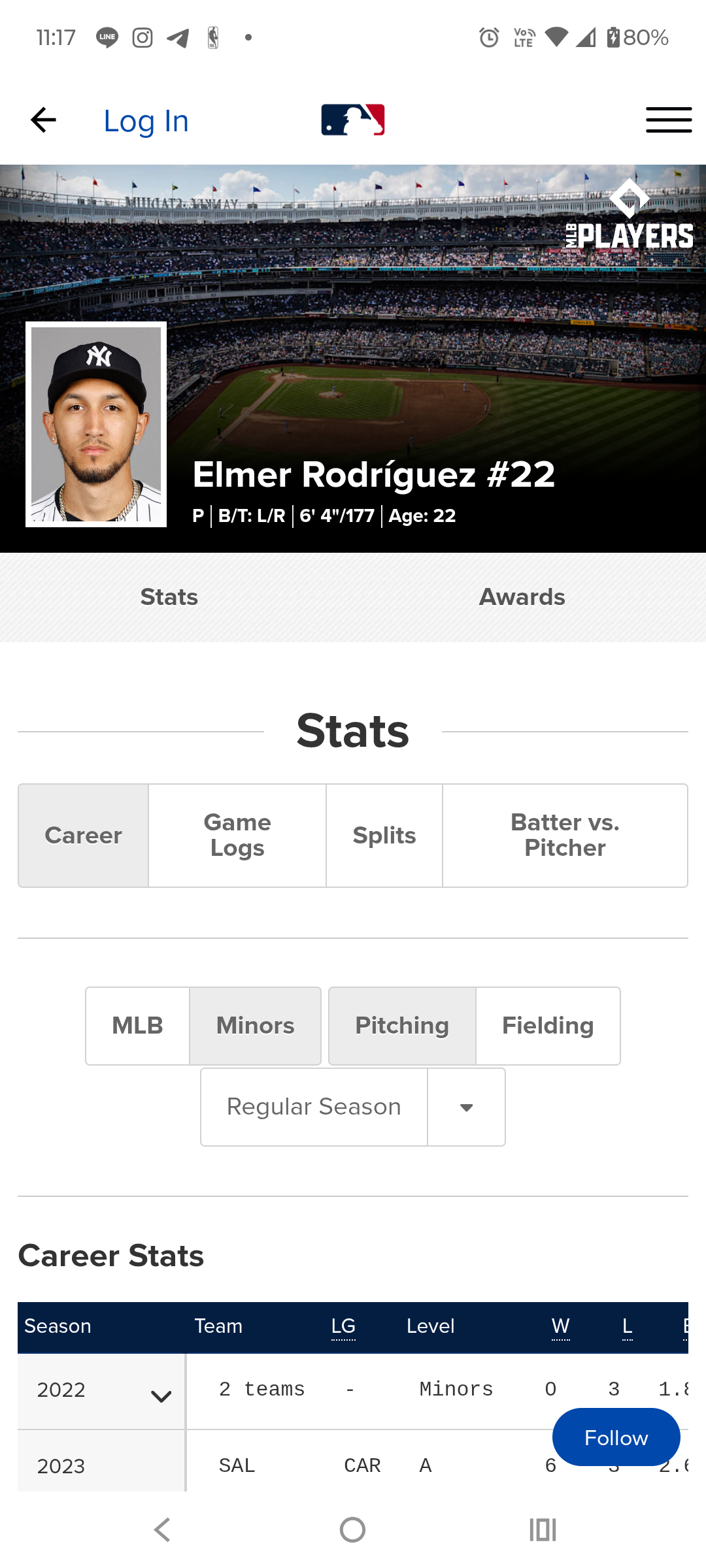The image size is (706, 1568).
Task: Open the system recent apps view
Action: point(543,1530)
